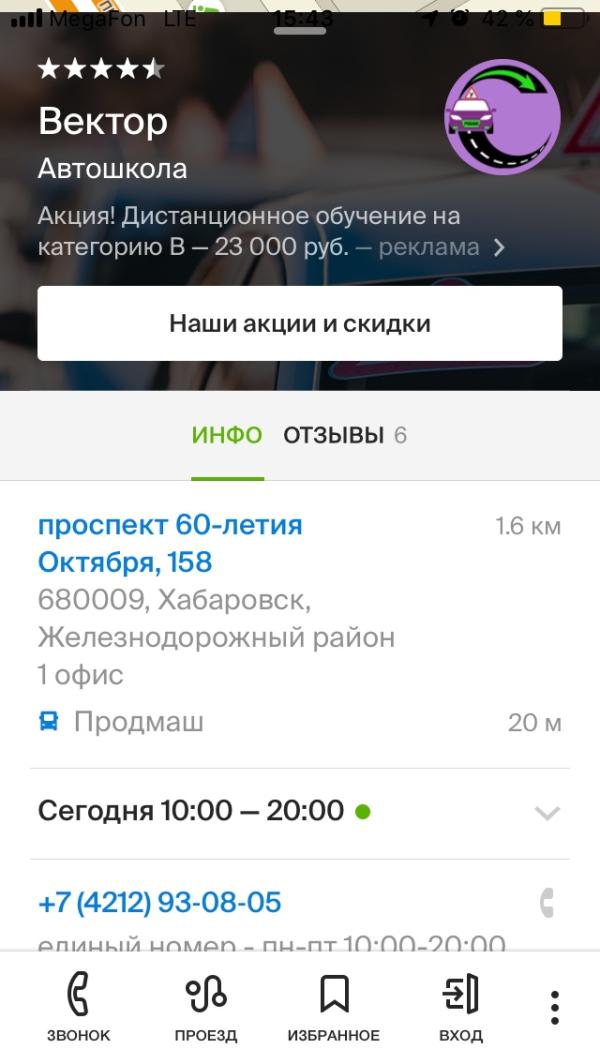The image size is (600, 1063).
Task: Tap the Продмаш bus stop row
Action: (300, 723)
